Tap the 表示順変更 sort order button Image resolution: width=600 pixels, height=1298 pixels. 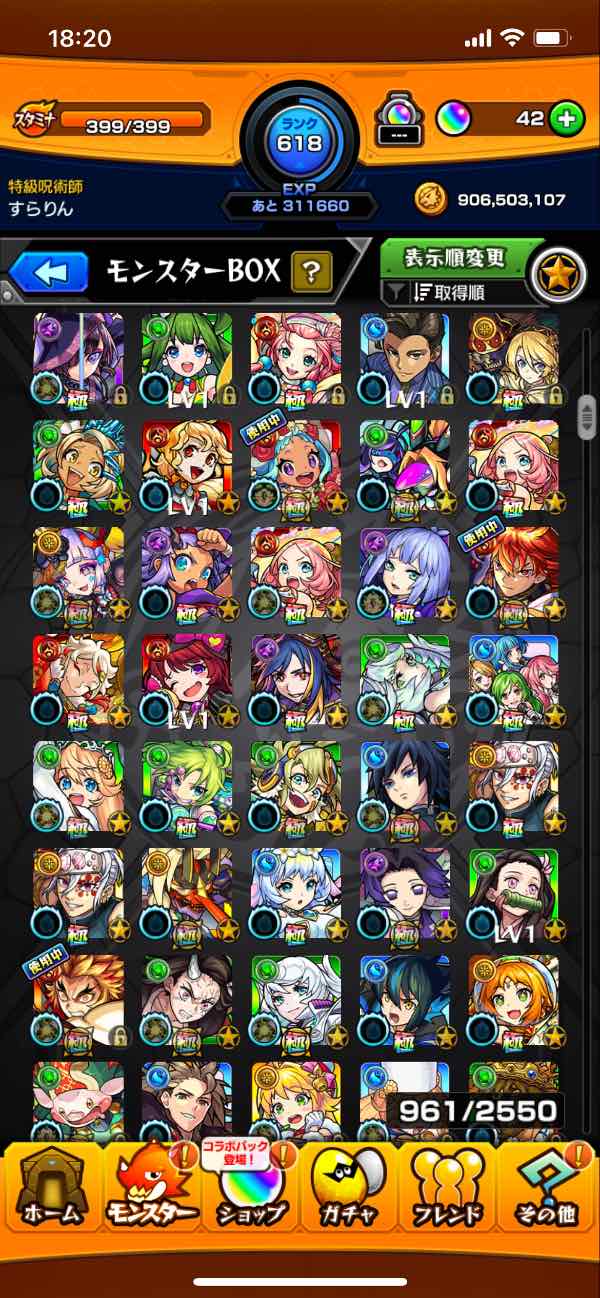coord(454,258)
